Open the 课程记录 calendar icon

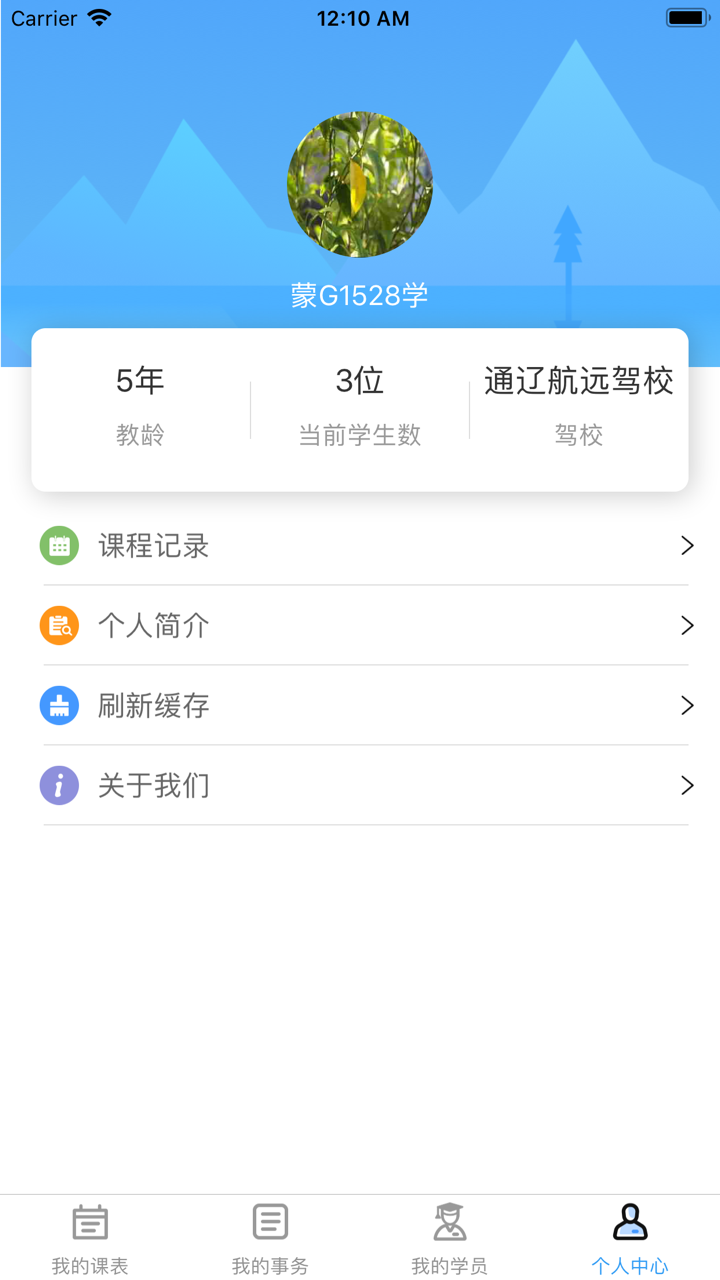[59, 545]
